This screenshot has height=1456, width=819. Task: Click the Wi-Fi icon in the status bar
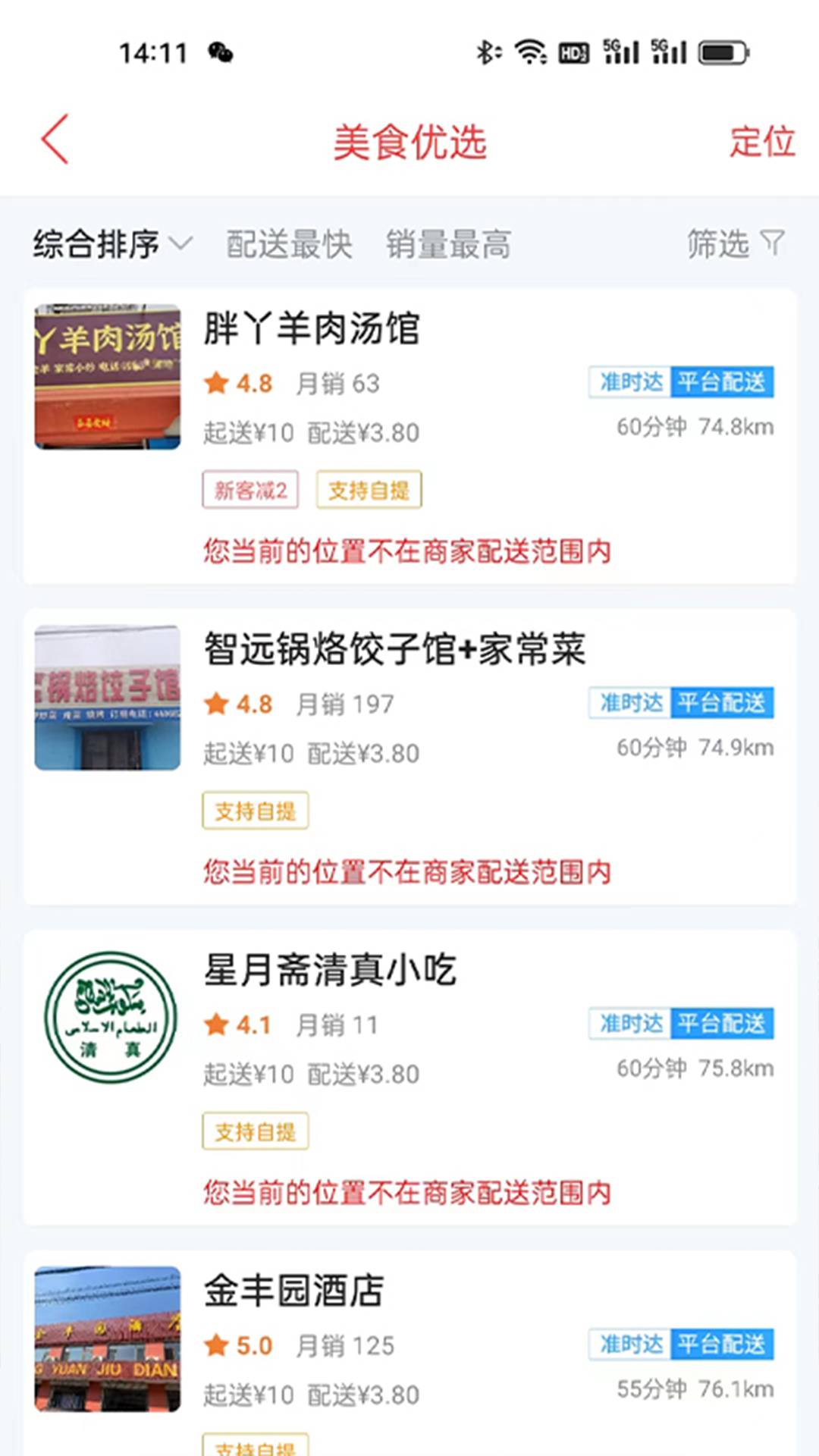pyautogui.click(x=529, y=53)
